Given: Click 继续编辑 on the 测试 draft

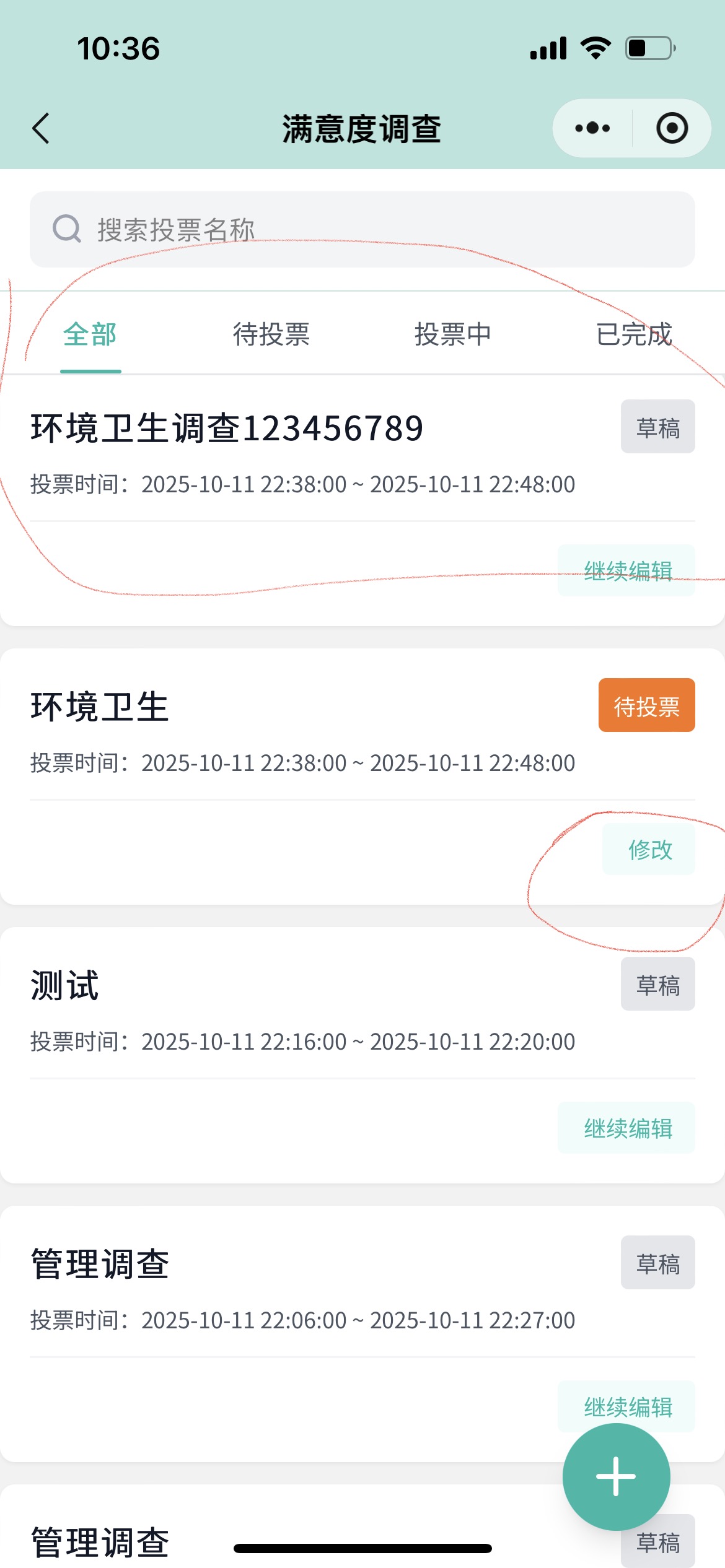Looking at the screenshot, I should pyautogui.click(x=627, y=1128).
